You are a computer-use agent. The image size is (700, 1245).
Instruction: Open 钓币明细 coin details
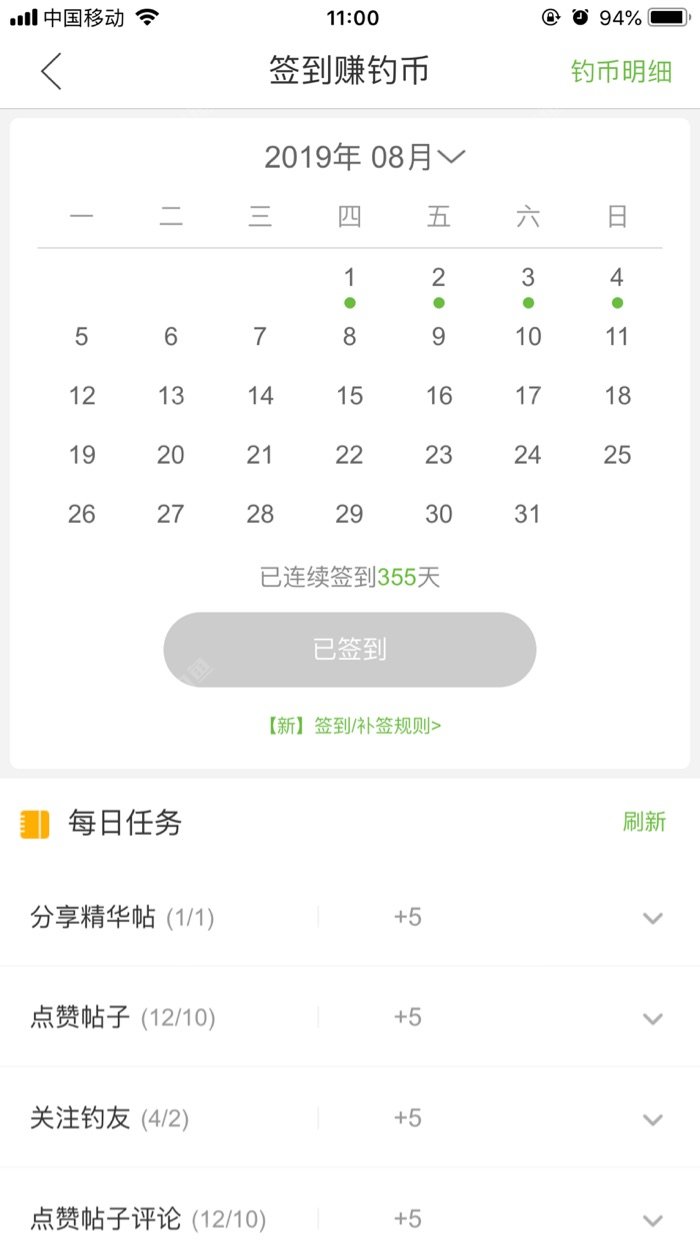pos(621,72)
